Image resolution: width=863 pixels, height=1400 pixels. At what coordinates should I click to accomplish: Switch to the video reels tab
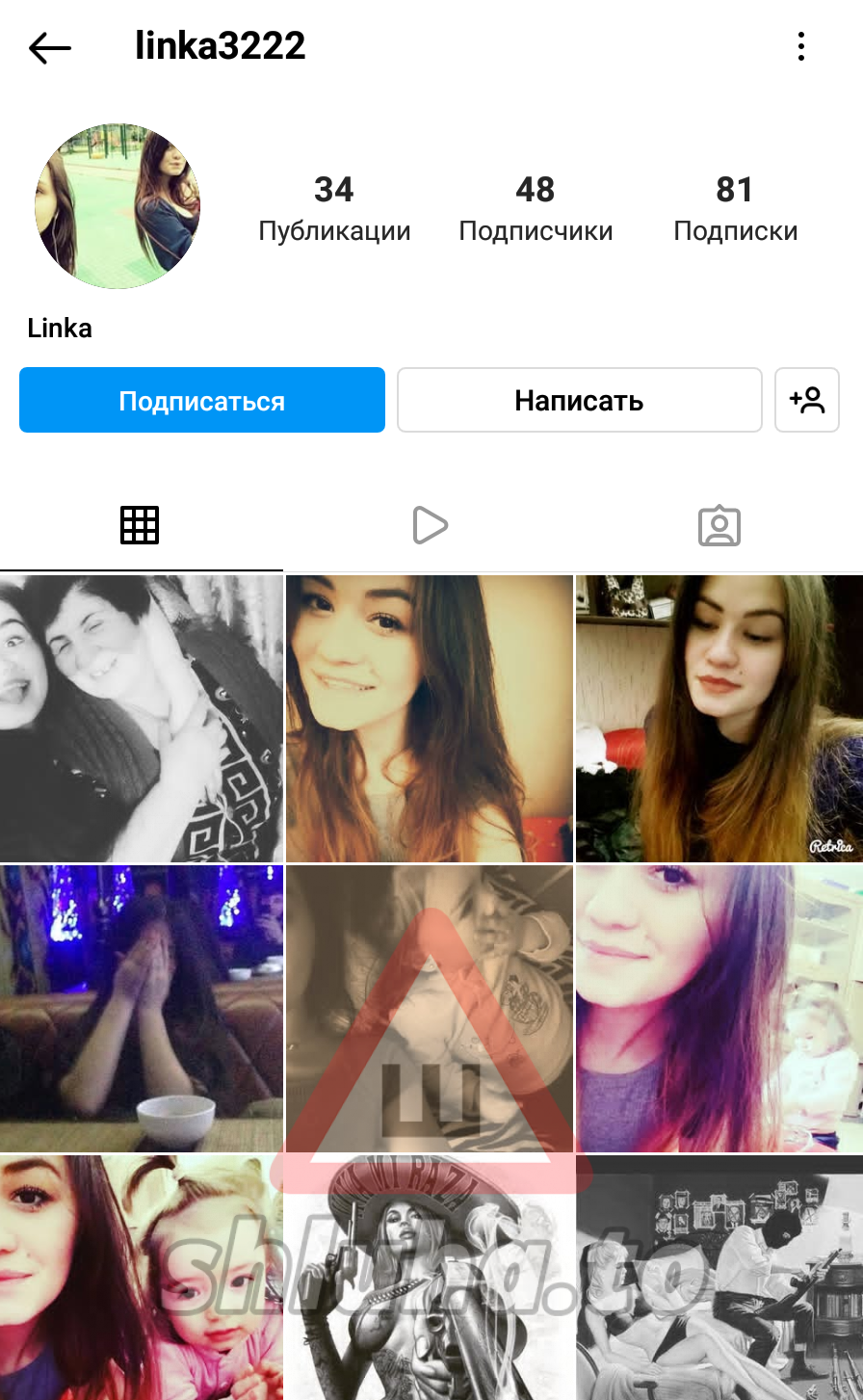coord(430,525)
